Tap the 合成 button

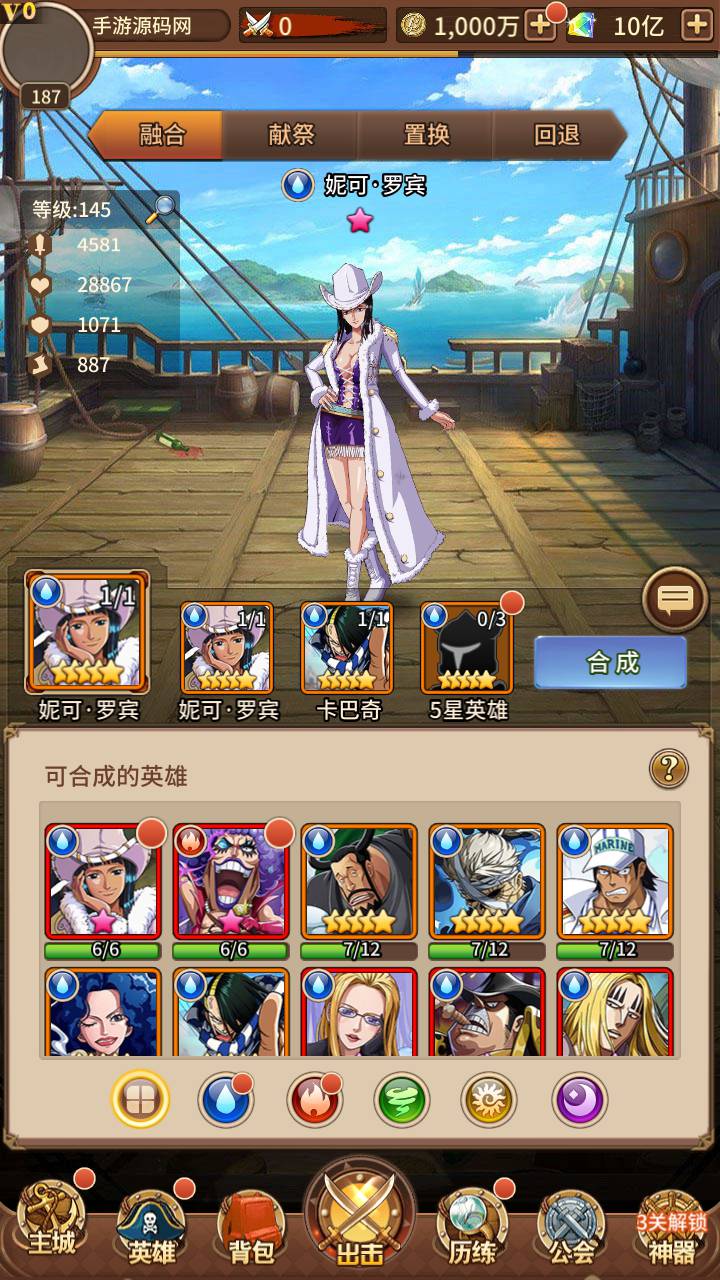pyautogui.click(x=611, y=662)
